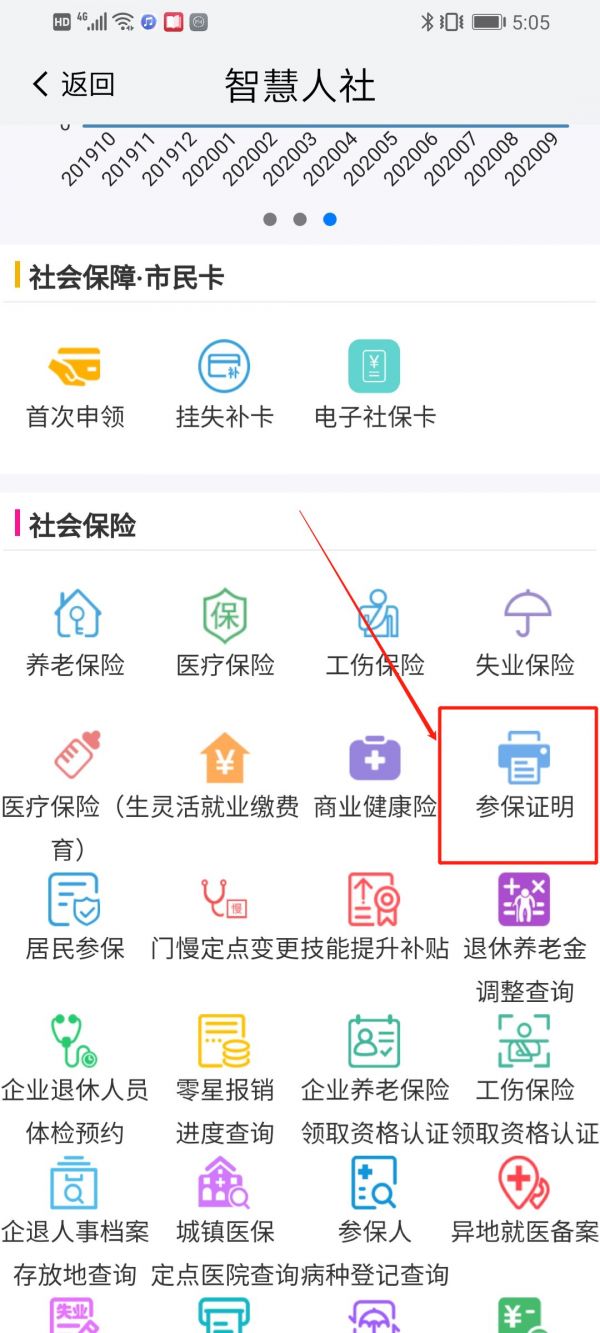Open 医疗保险（生育）baby bottle icon

coord(75,758)
